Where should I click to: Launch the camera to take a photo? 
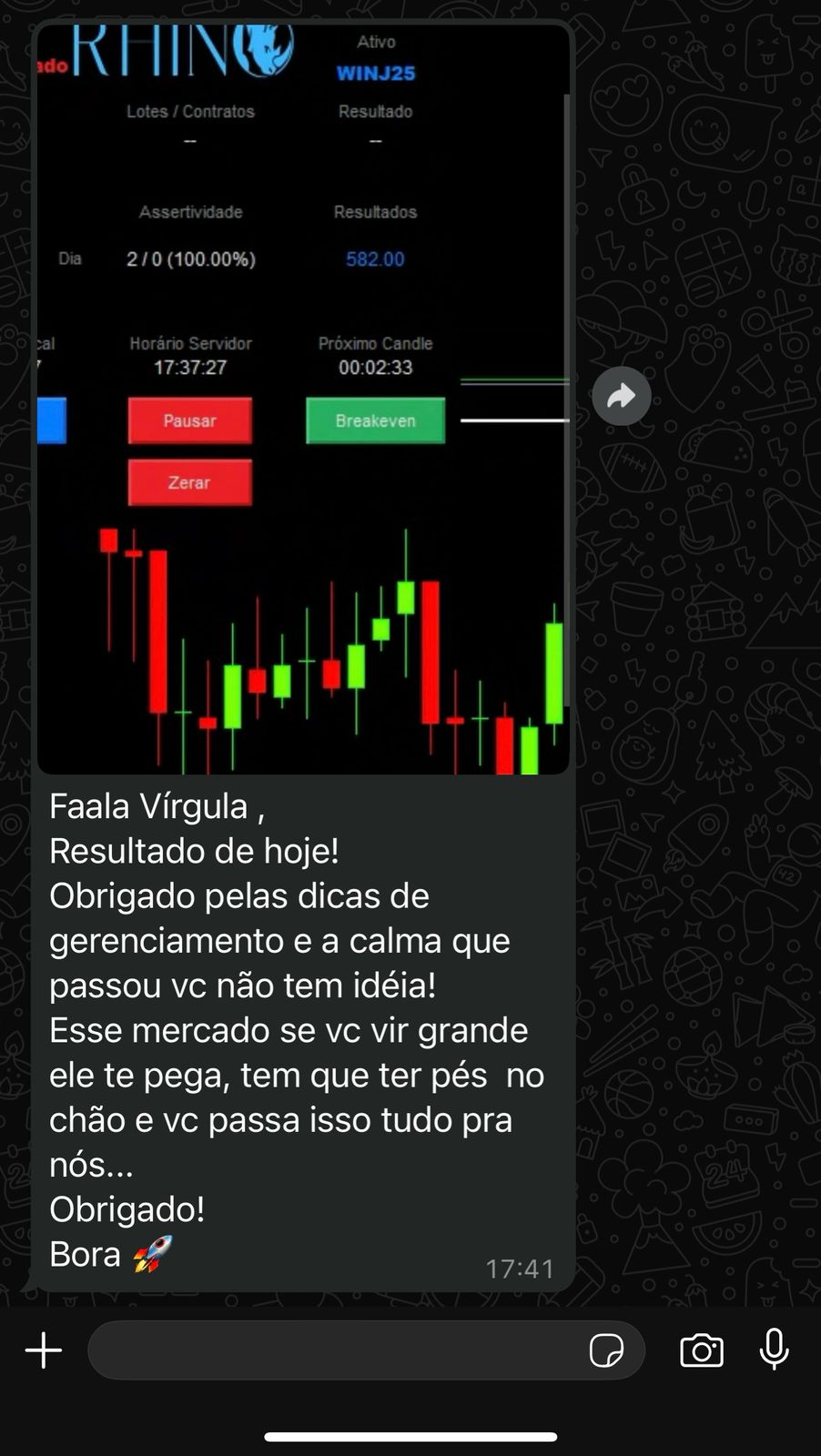point(702,1350)
